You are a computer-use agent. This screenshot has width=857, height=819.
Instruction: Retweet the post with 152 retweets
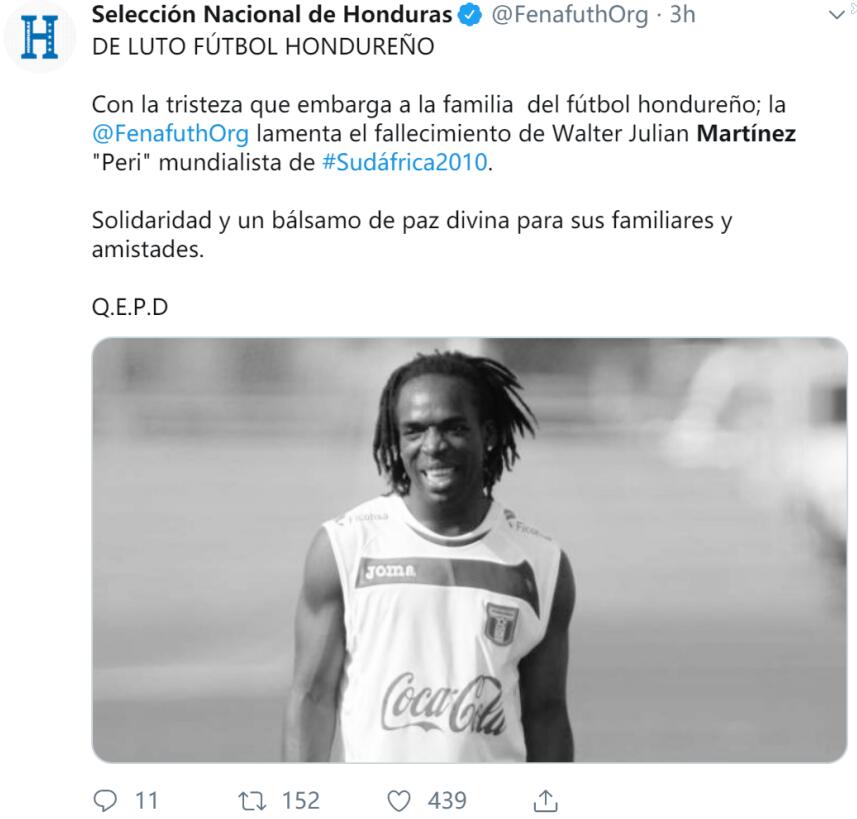pos(251,800)
